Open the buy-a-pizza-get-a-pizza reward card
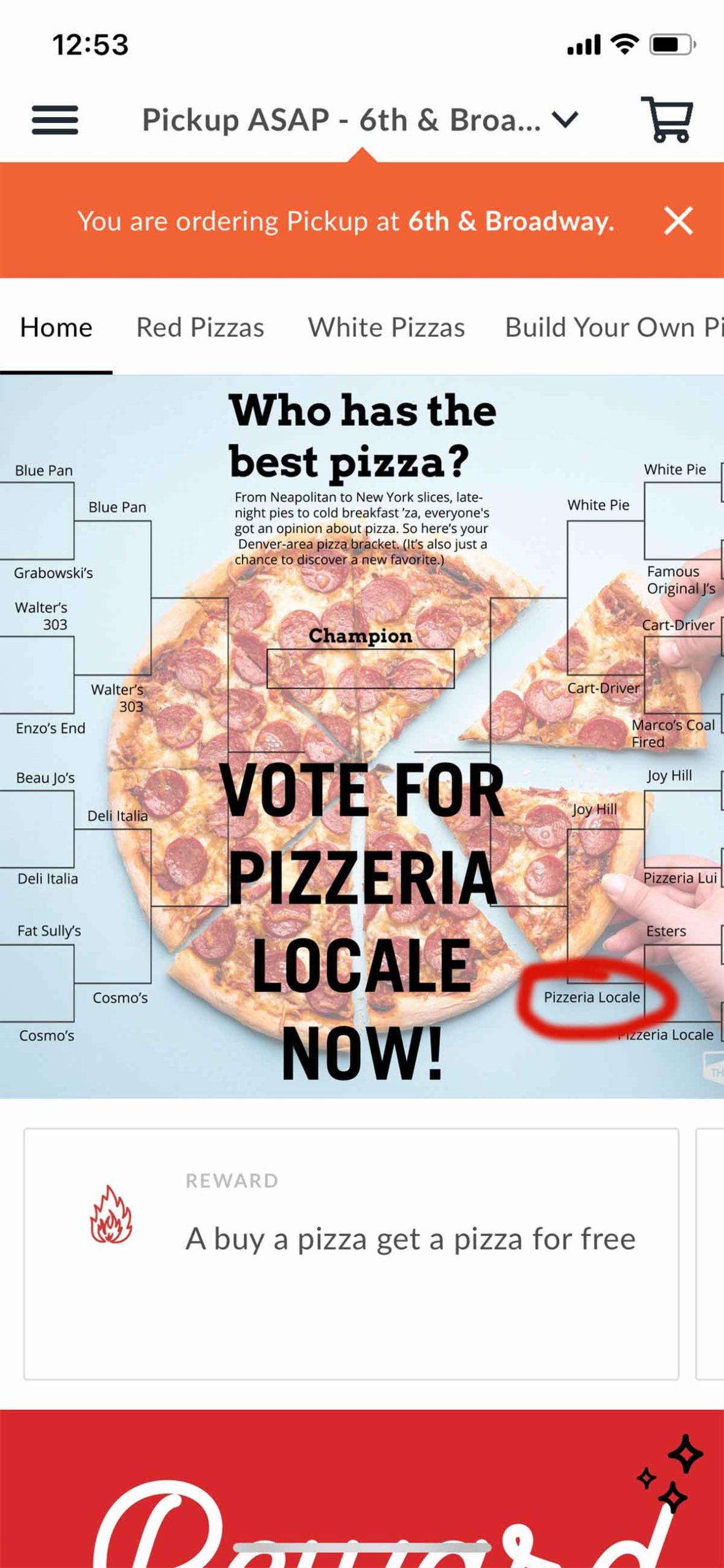 [x=351, y=1253]
